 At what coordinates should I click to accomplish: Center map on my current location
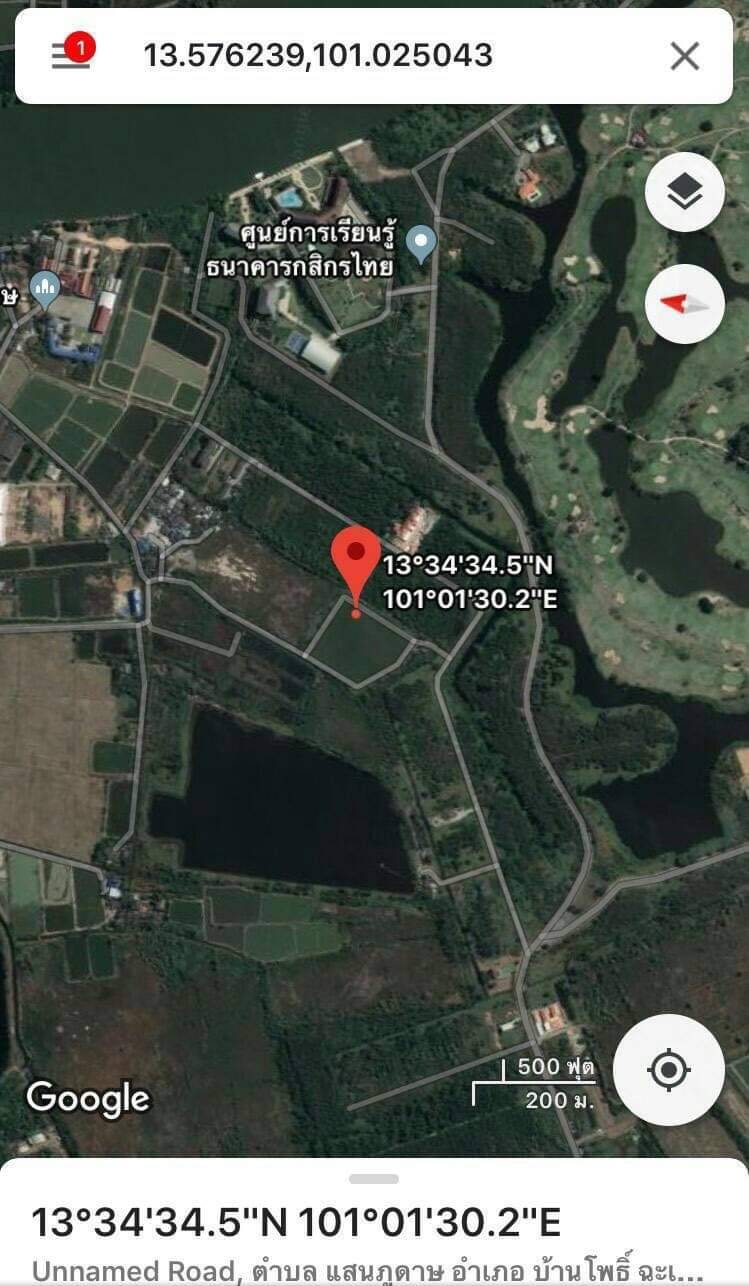(x=668, y=1070)
